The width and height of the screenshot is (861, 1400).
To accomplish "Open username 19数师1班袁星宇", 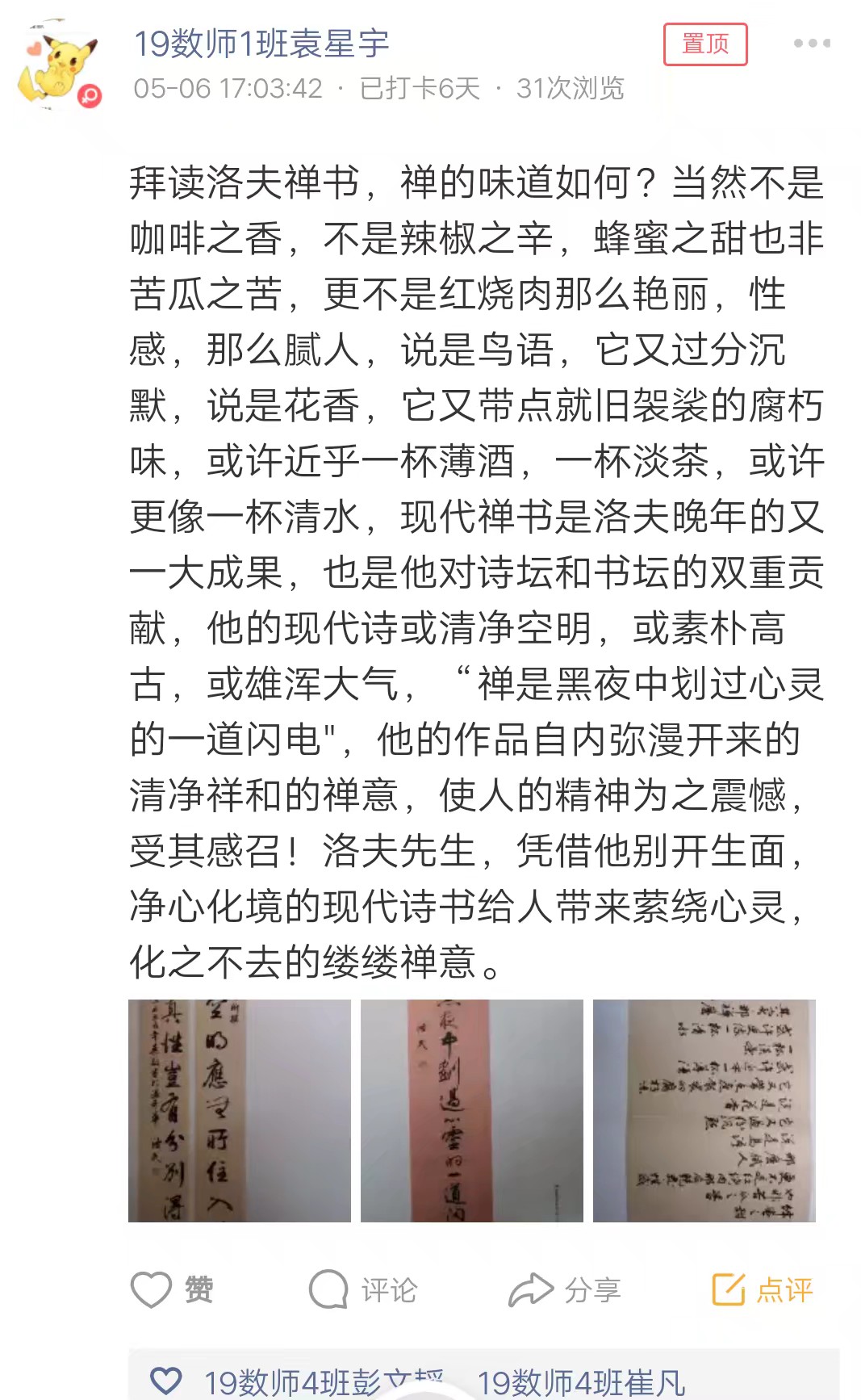I will pos(261,44).
